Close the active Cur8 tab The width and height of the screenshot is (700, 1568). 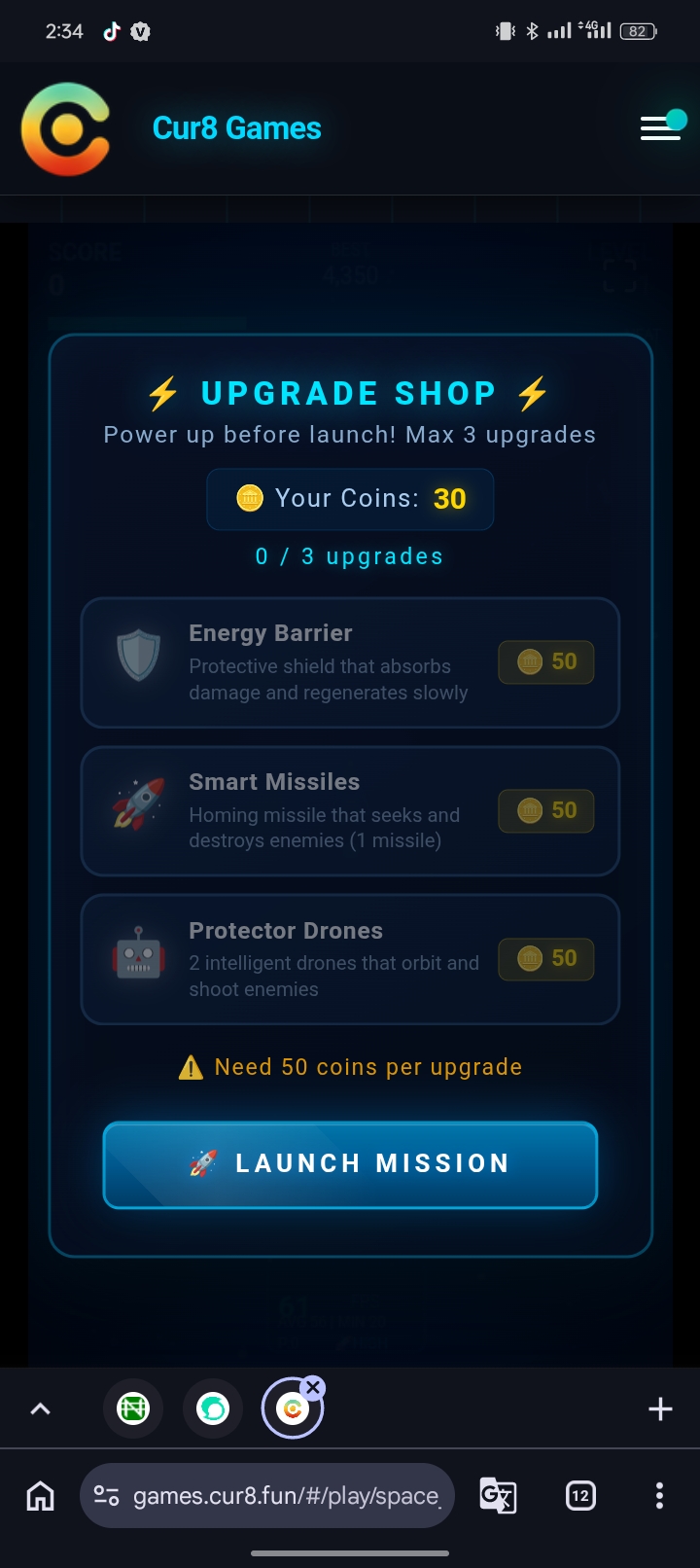click(312, 1388)
